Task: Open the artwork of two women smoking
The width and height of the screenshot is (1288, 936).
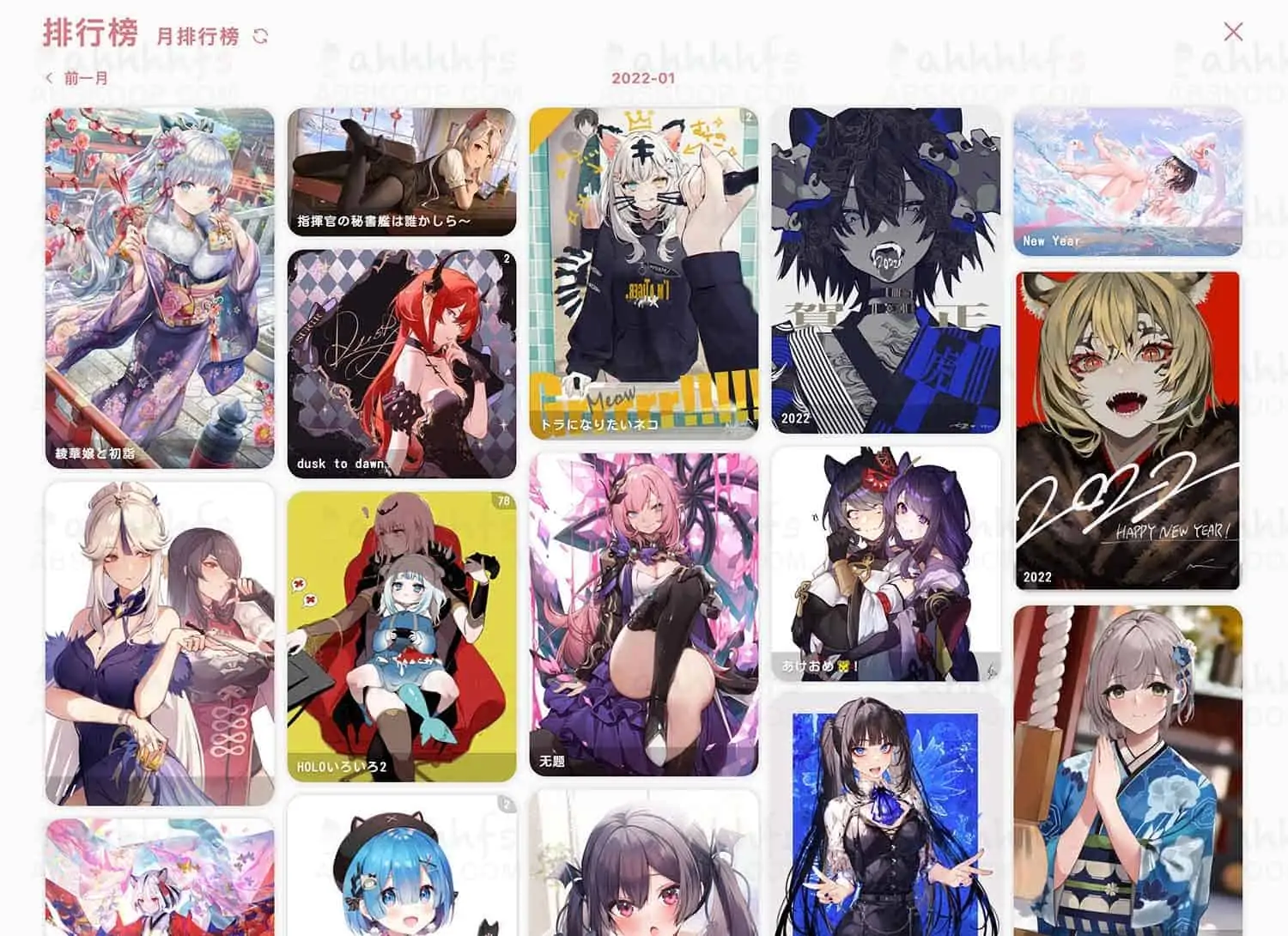Action: pyautogui.click(x=160, y=643)
